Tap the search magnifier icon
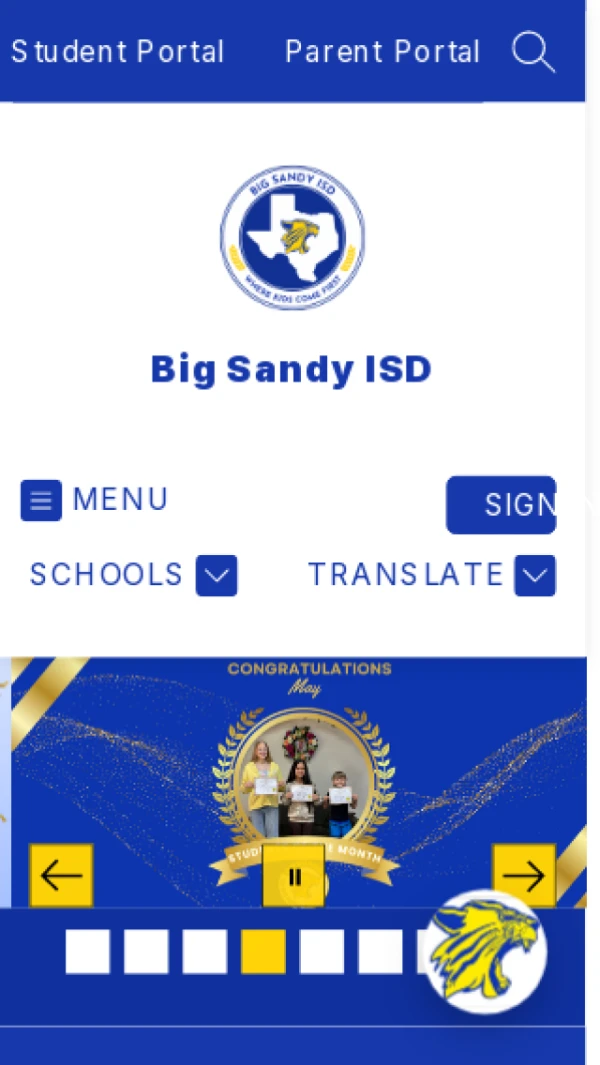This screenshot has width=600, height=1065. (533, 52)
